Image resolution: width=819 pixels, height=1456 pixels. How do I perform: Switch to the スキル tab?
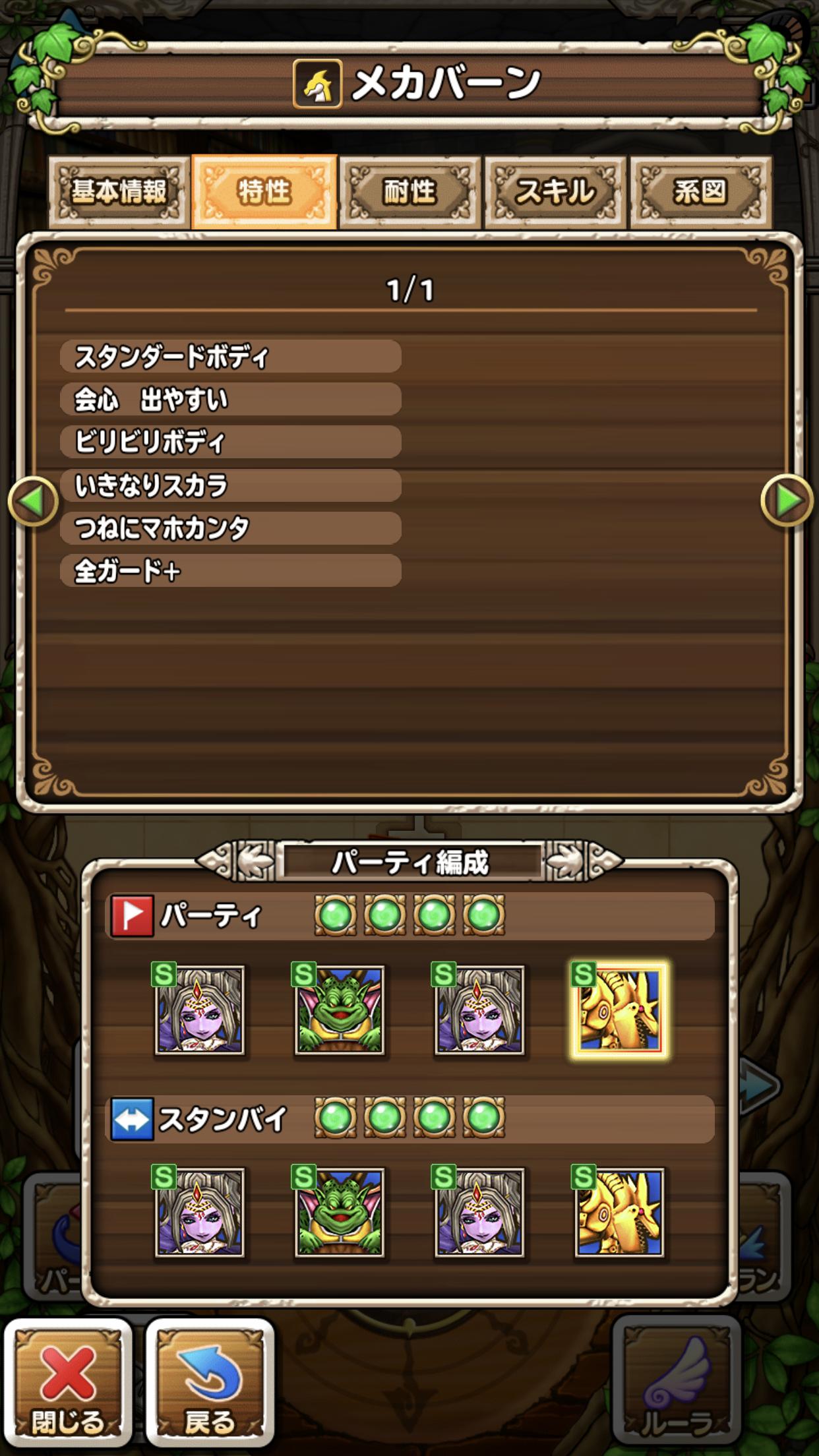click(x=555, y=192)
